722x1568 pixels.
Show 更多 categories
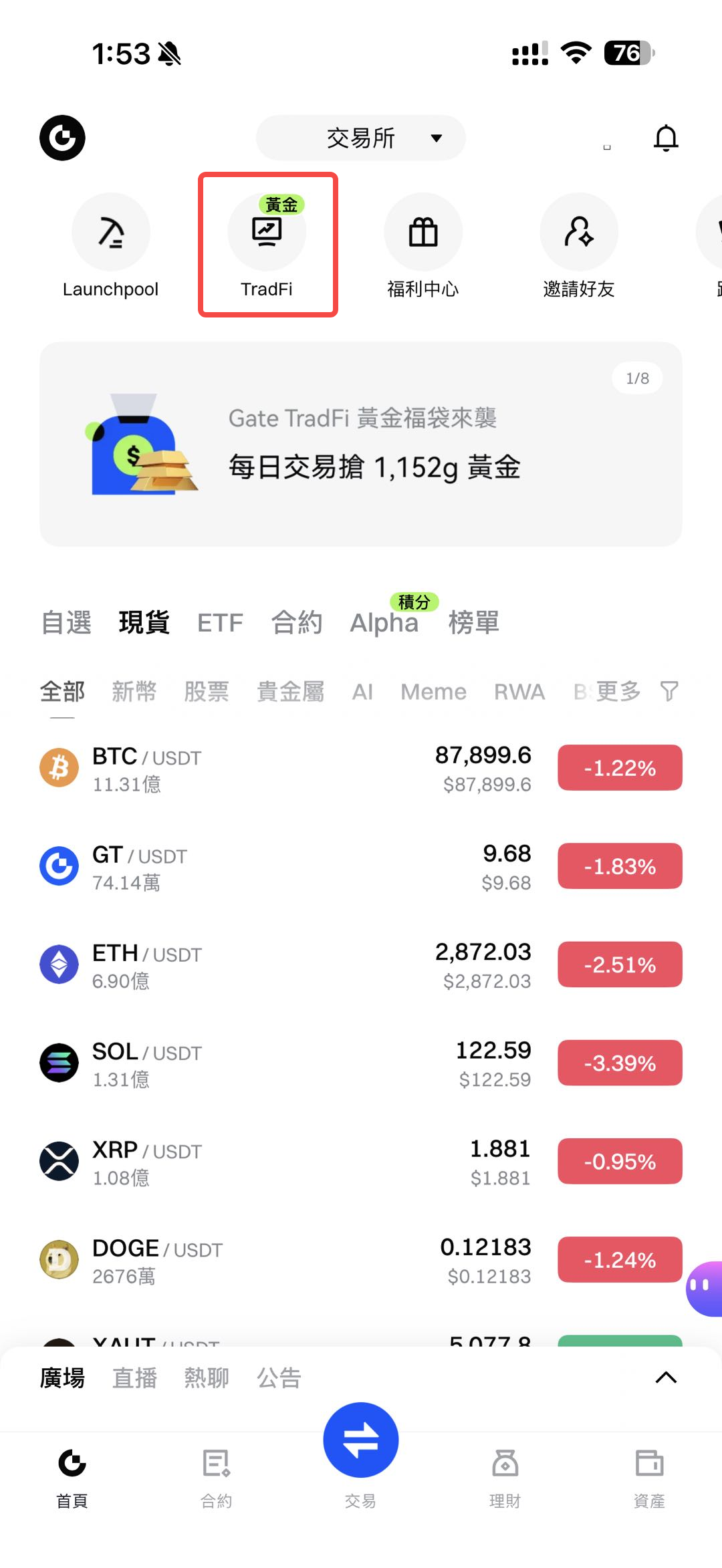coord(618,692)
